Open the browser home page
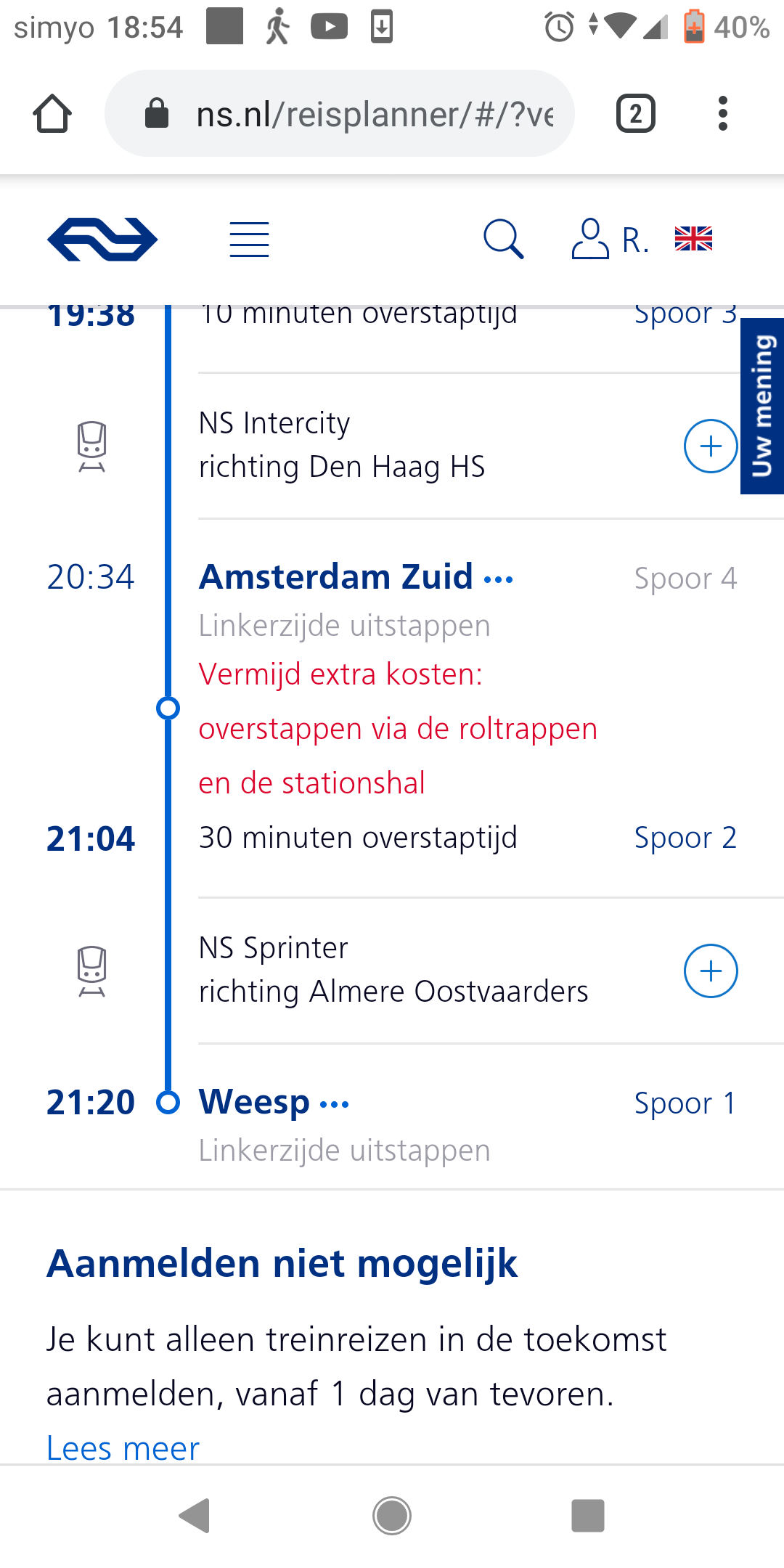Image resolution: width=784 pixels, height=1568 pixels. pyautogui.click(x=52, y=114)
